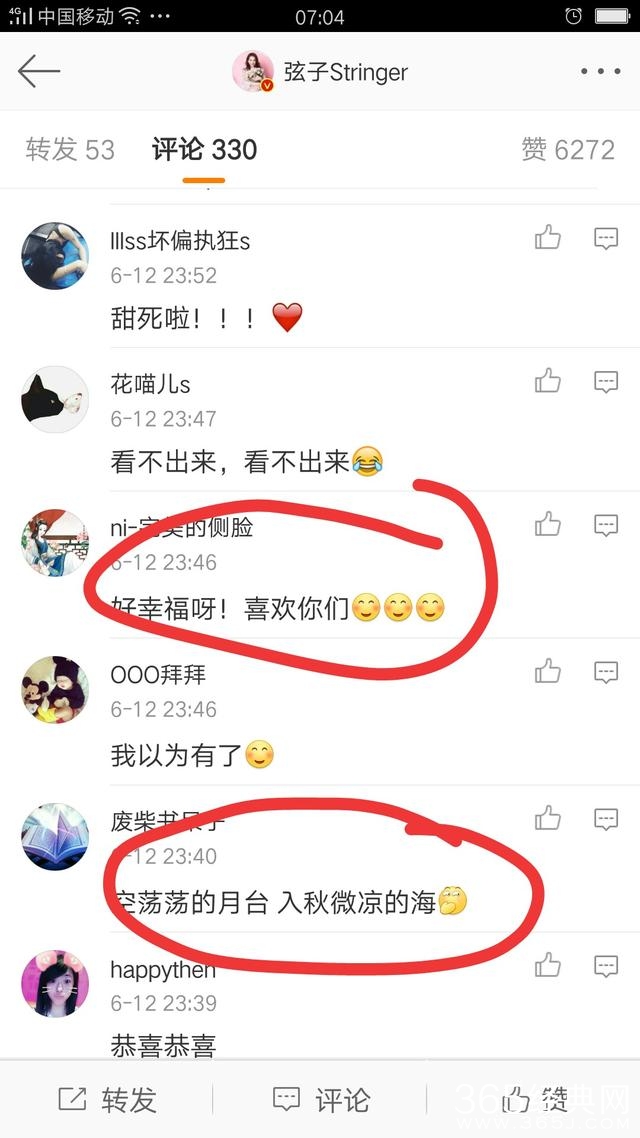This screenshot has width=640, height=1138.
Task: Open 弦子Stringer's profile from the header
Action: pyautogui.click(x=322, y=72)
